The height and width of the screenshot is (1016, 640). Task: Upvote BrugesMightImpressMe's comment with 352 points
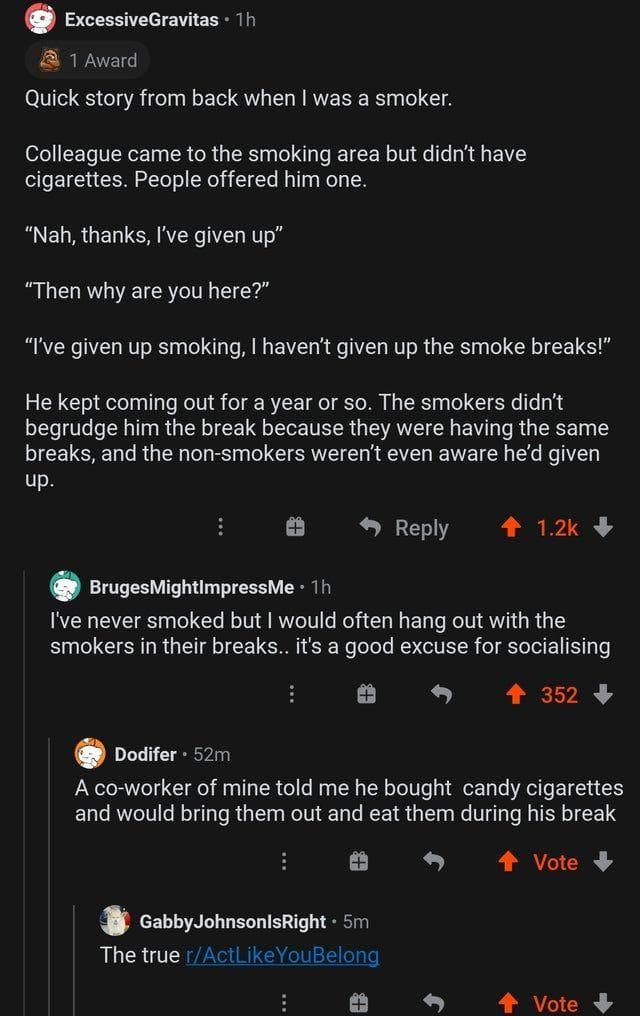coord(514,694)
